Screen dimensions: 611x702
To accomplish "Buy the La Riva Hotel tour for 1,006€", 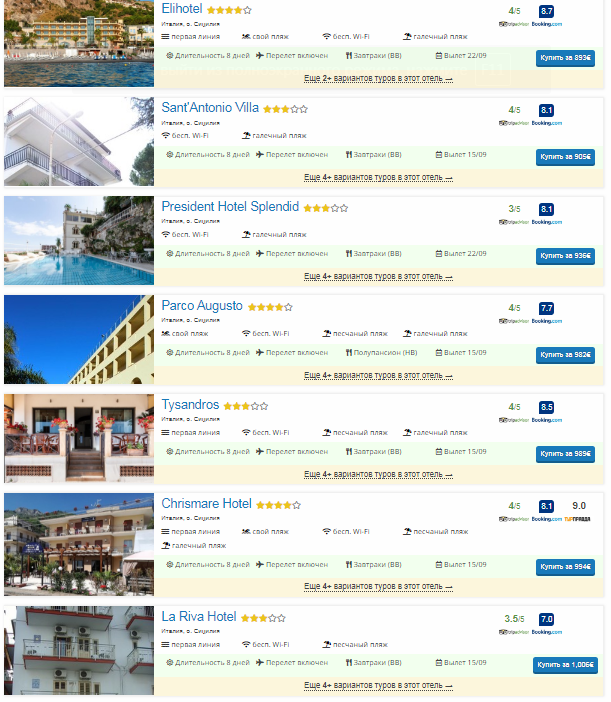I will (564, 665).
